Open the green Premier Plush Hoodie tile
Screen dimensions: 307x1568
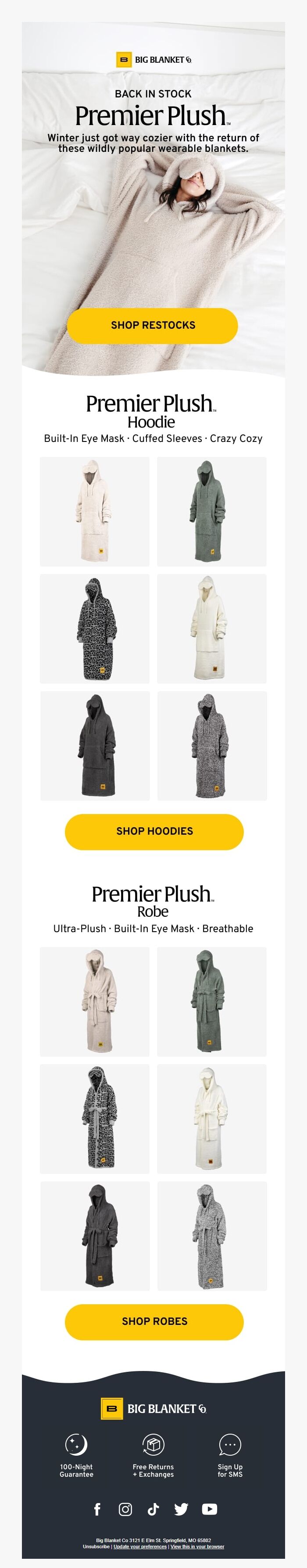(x=211, y=511)
